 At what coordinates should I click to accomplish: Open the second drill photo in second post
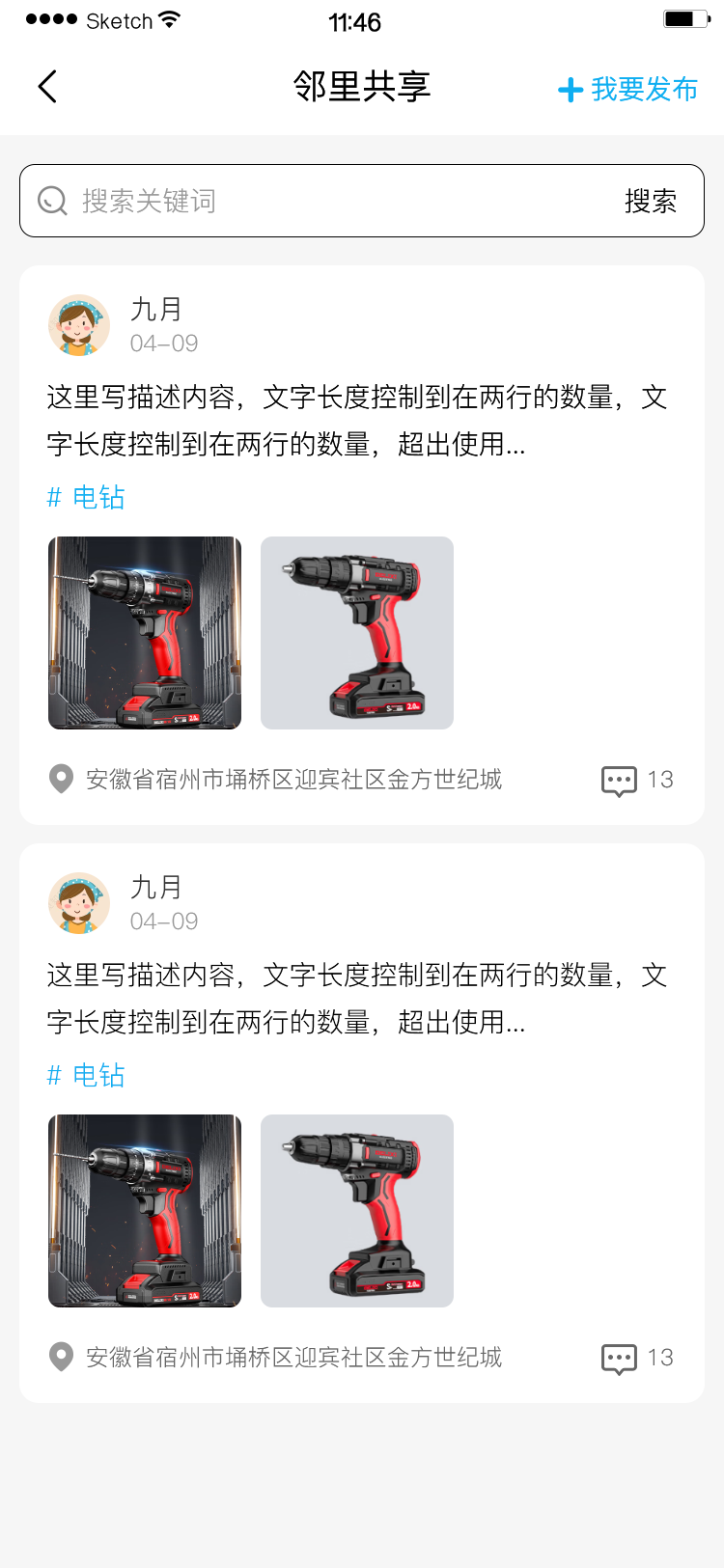(x=356, y=1211)
